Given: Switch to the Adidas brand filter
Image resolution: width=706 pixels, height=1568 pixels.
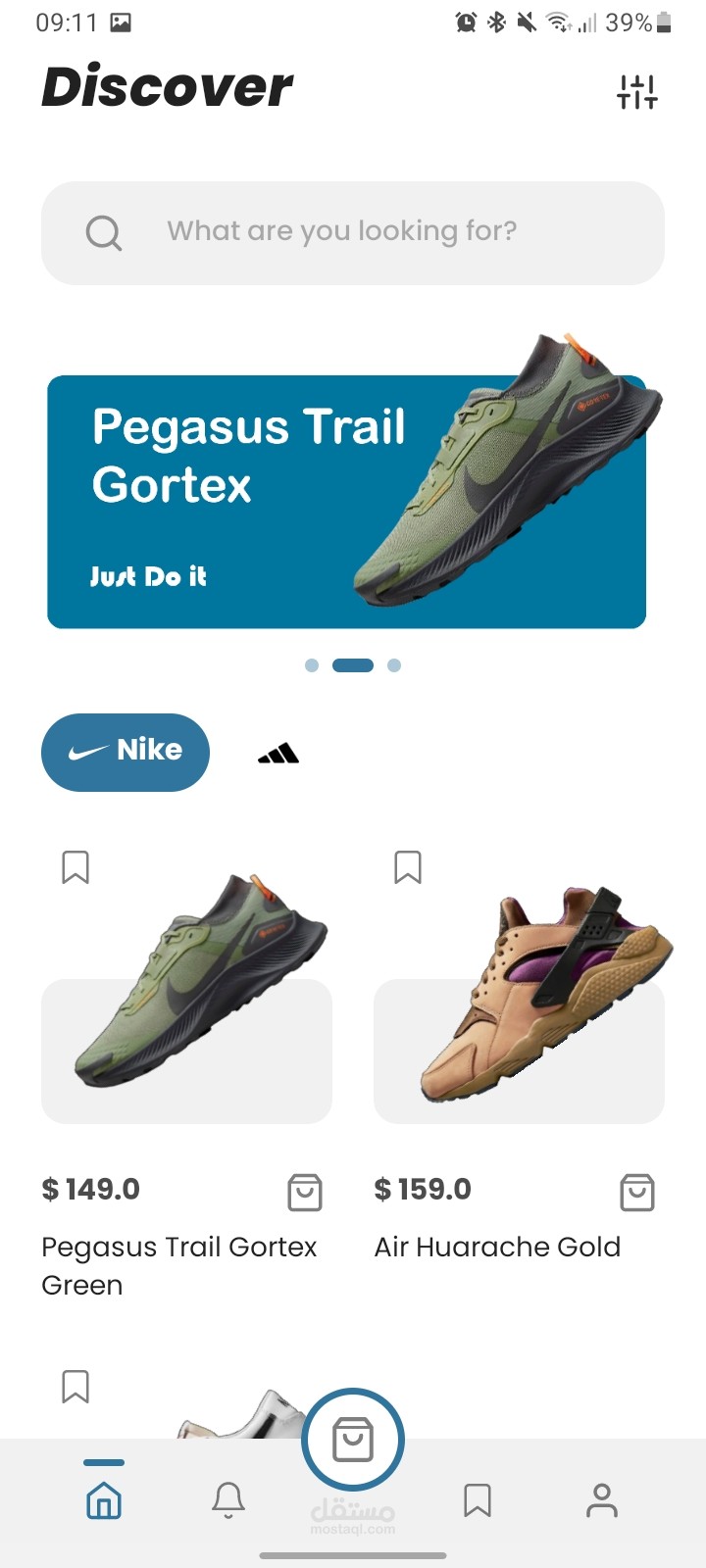Looking at the screenshot, I should (x=278, y=753).
